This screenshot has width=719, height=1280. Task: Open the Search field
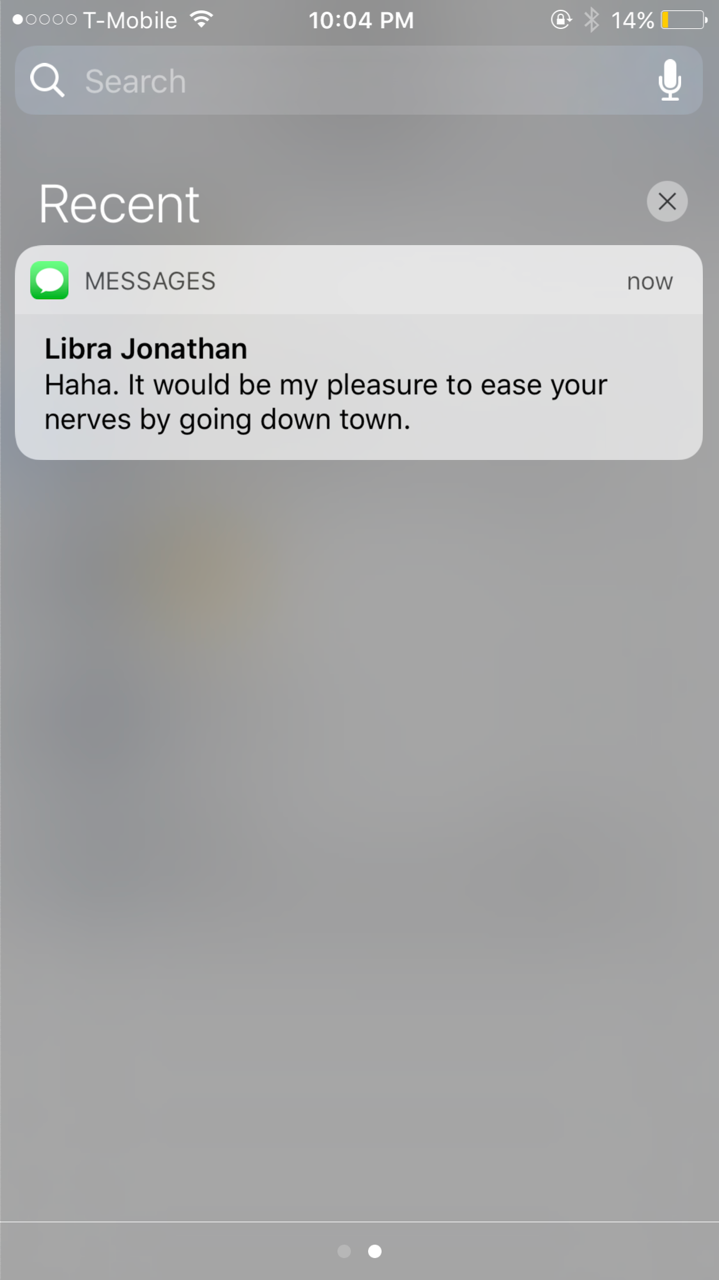click(x=359, y=80)
